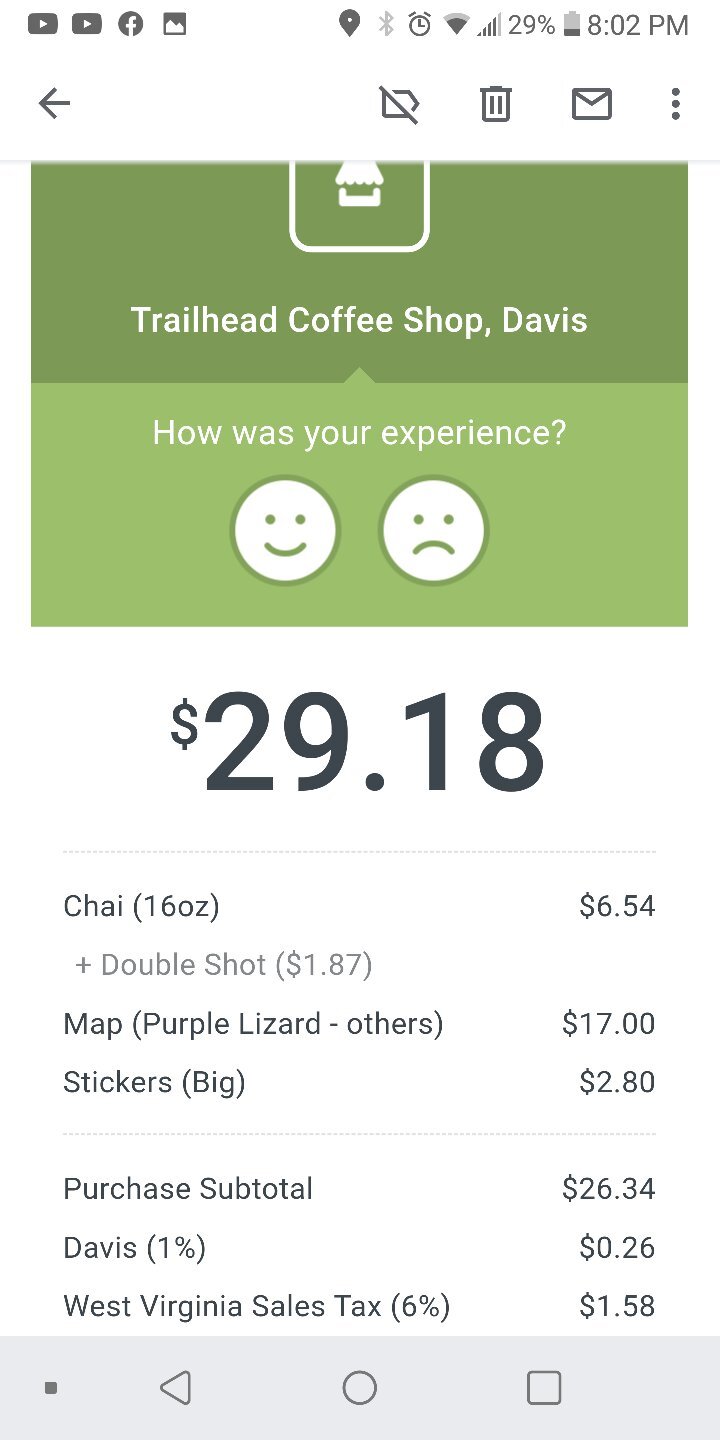This screenshot has height=1440, width=720.
Task: Open the overflow menu
Action: point(676,103)
